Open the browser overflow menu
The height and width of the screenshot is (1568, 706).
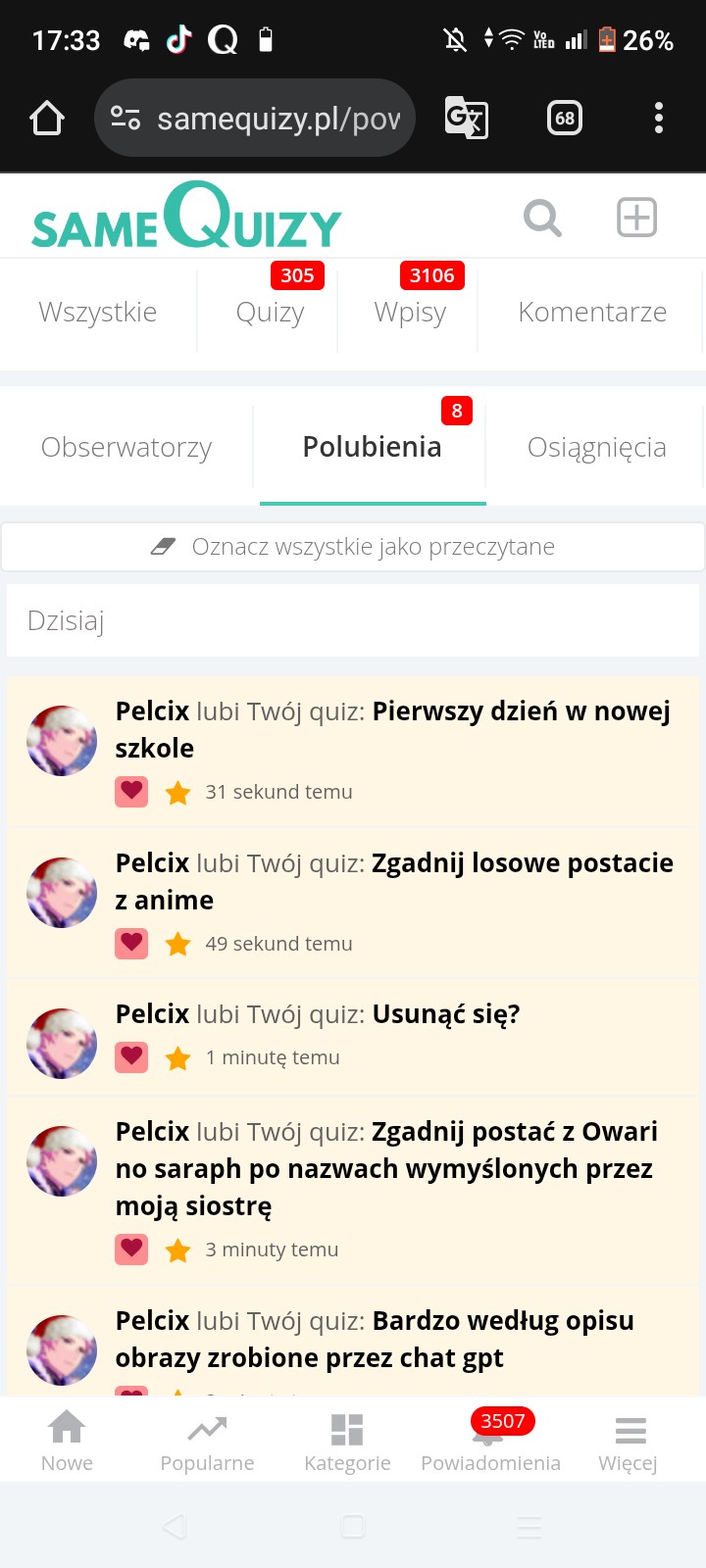(659, 119)
